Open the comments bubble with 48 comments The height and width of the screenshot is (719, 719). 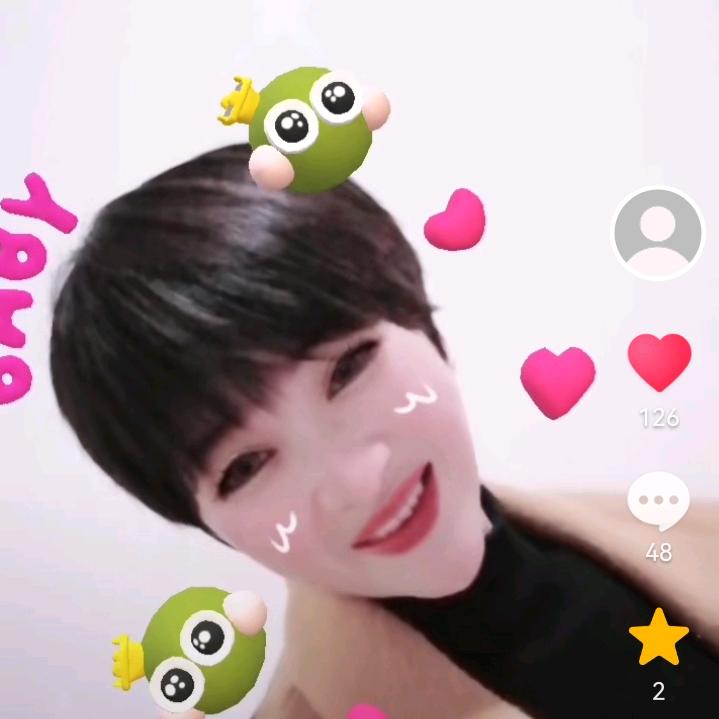click(x=658, y=501)
